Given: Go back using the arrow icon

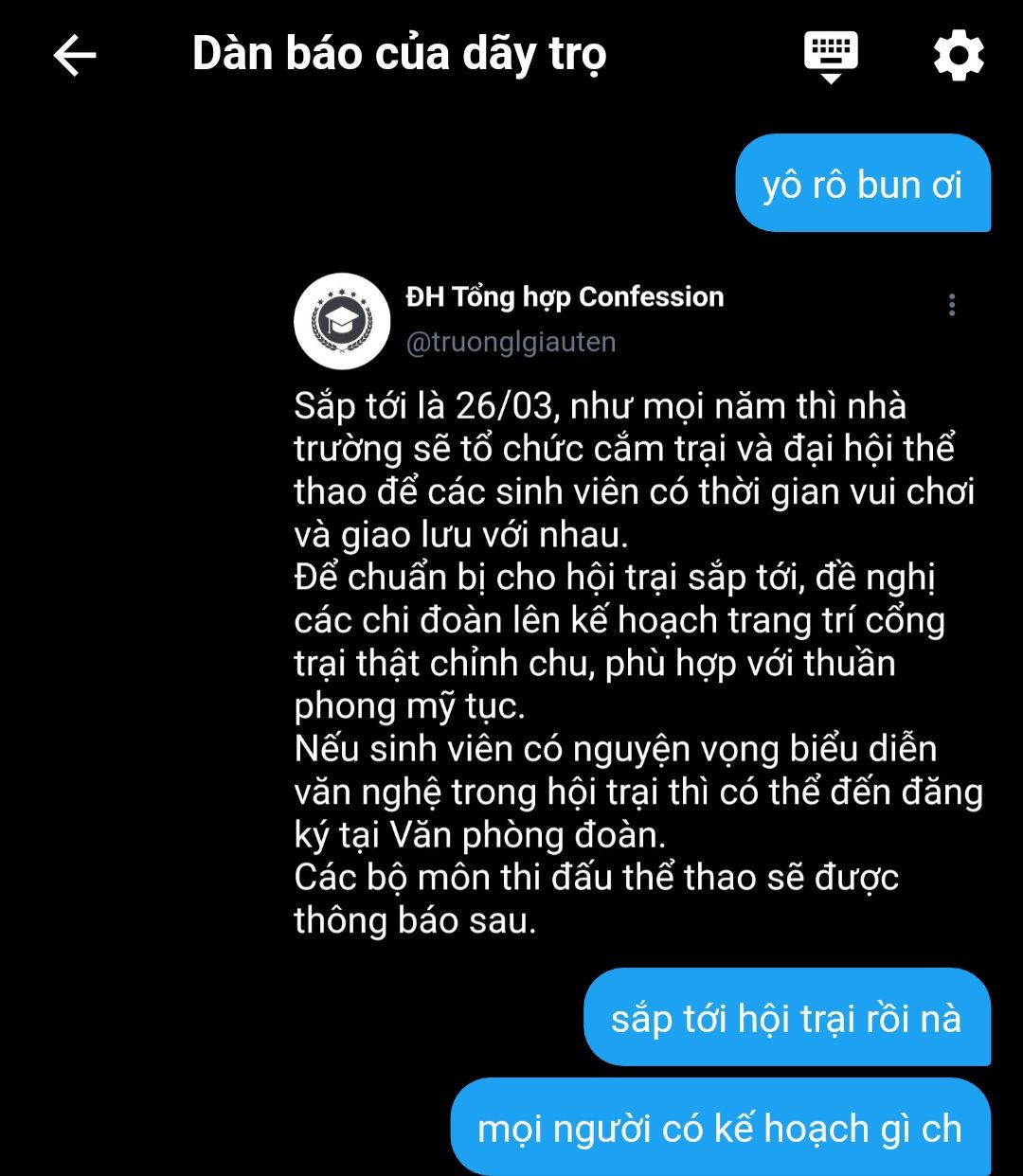Looking at the screenshot, I should click(75, 56).
